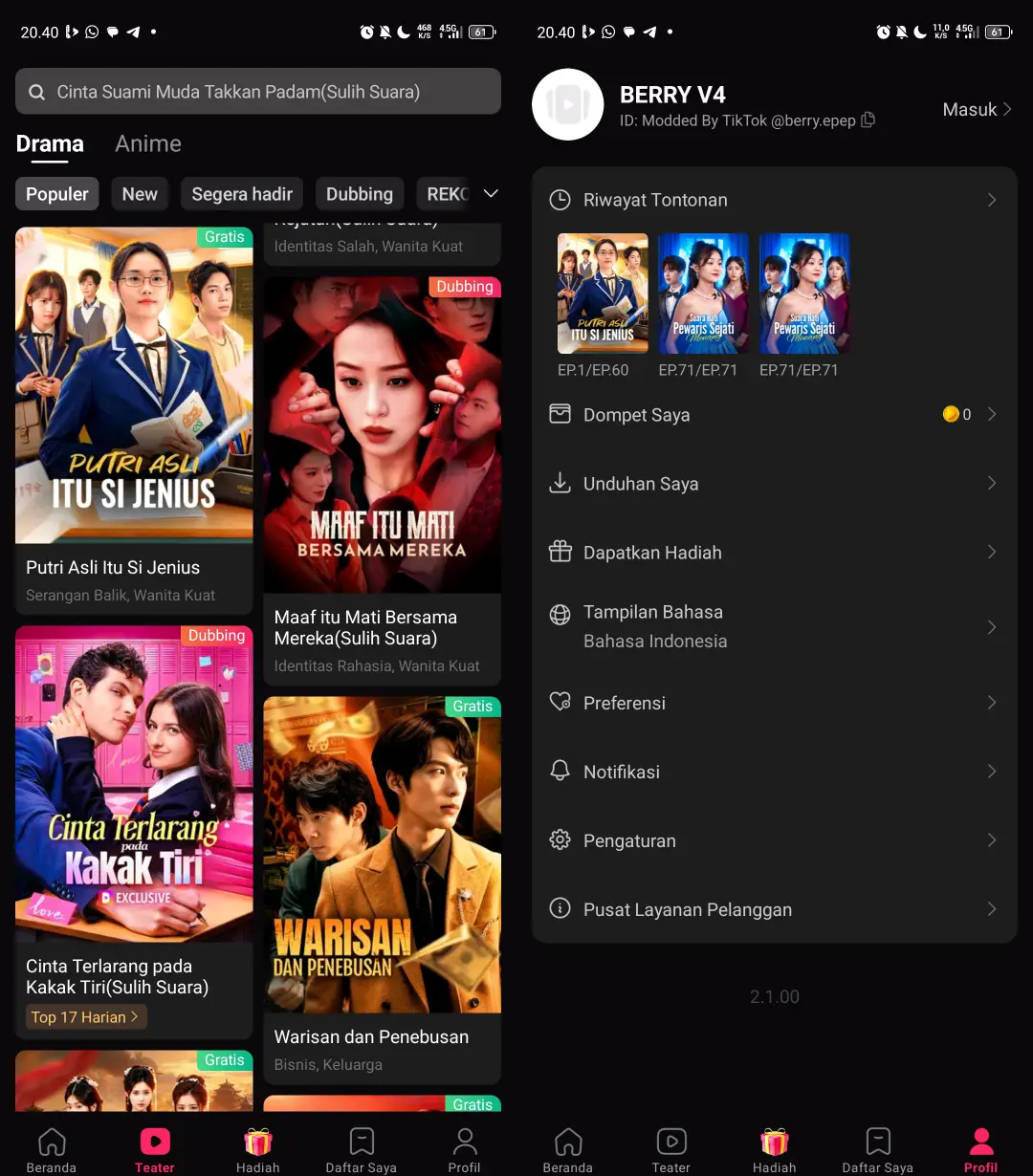Switch to the Anime tab
This screenshot has height=1176, width=1033.
pyautogui.click(x=148, y=144)
